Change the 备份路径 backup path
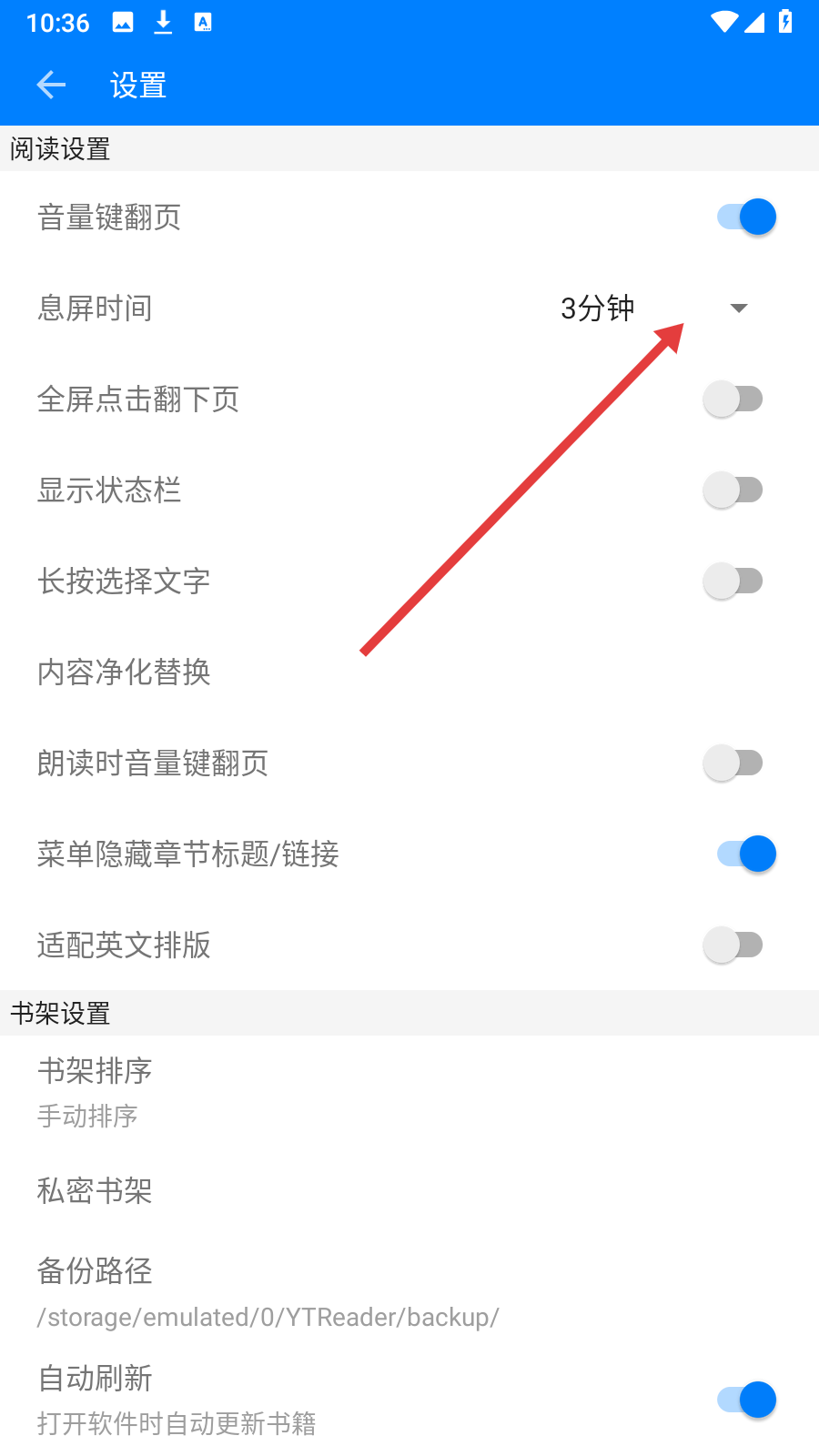The height and width of the screenshot is (1456, 819). [409, 1291]
